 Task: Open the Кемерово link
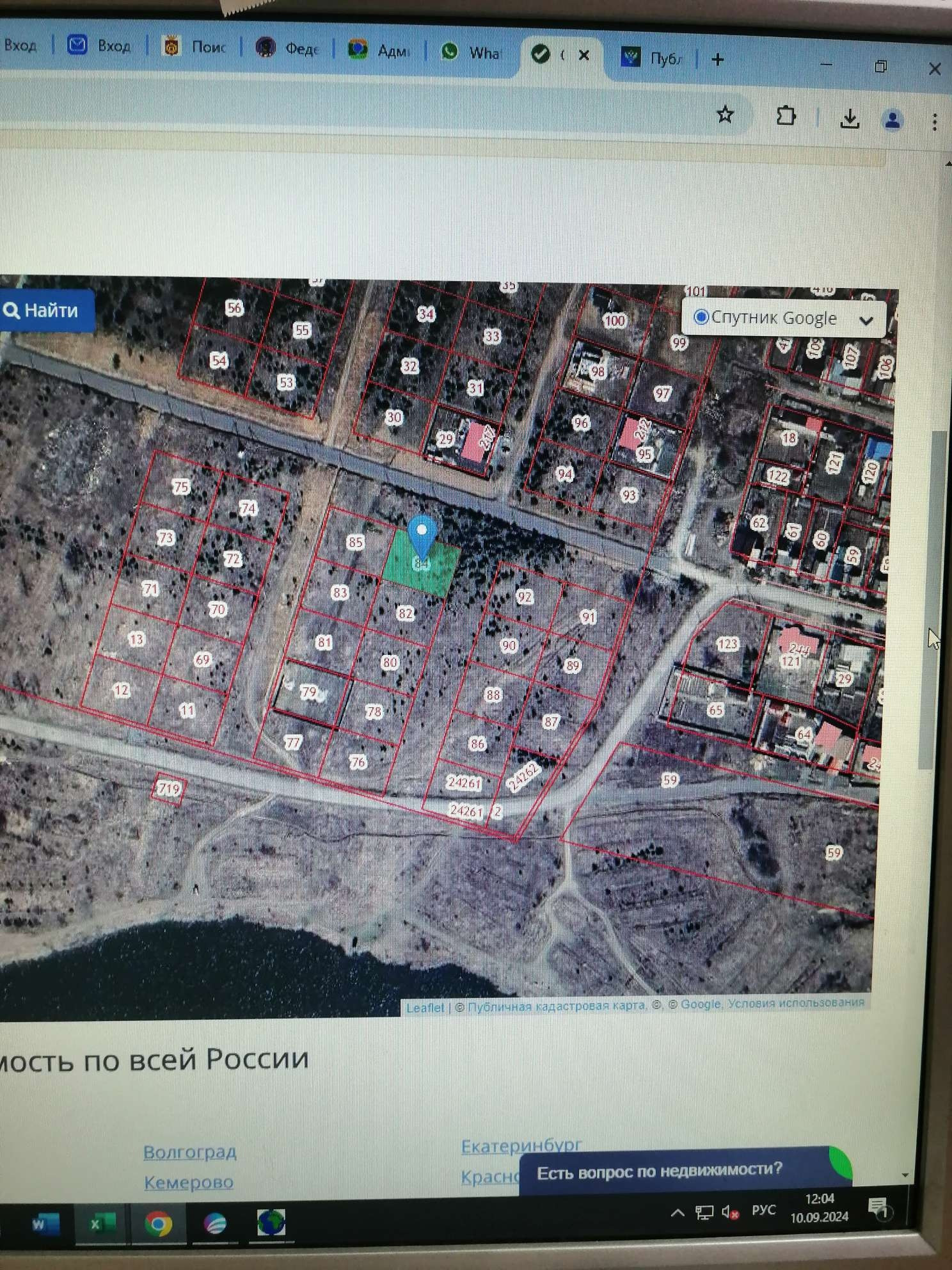[x=188, y=1182]
